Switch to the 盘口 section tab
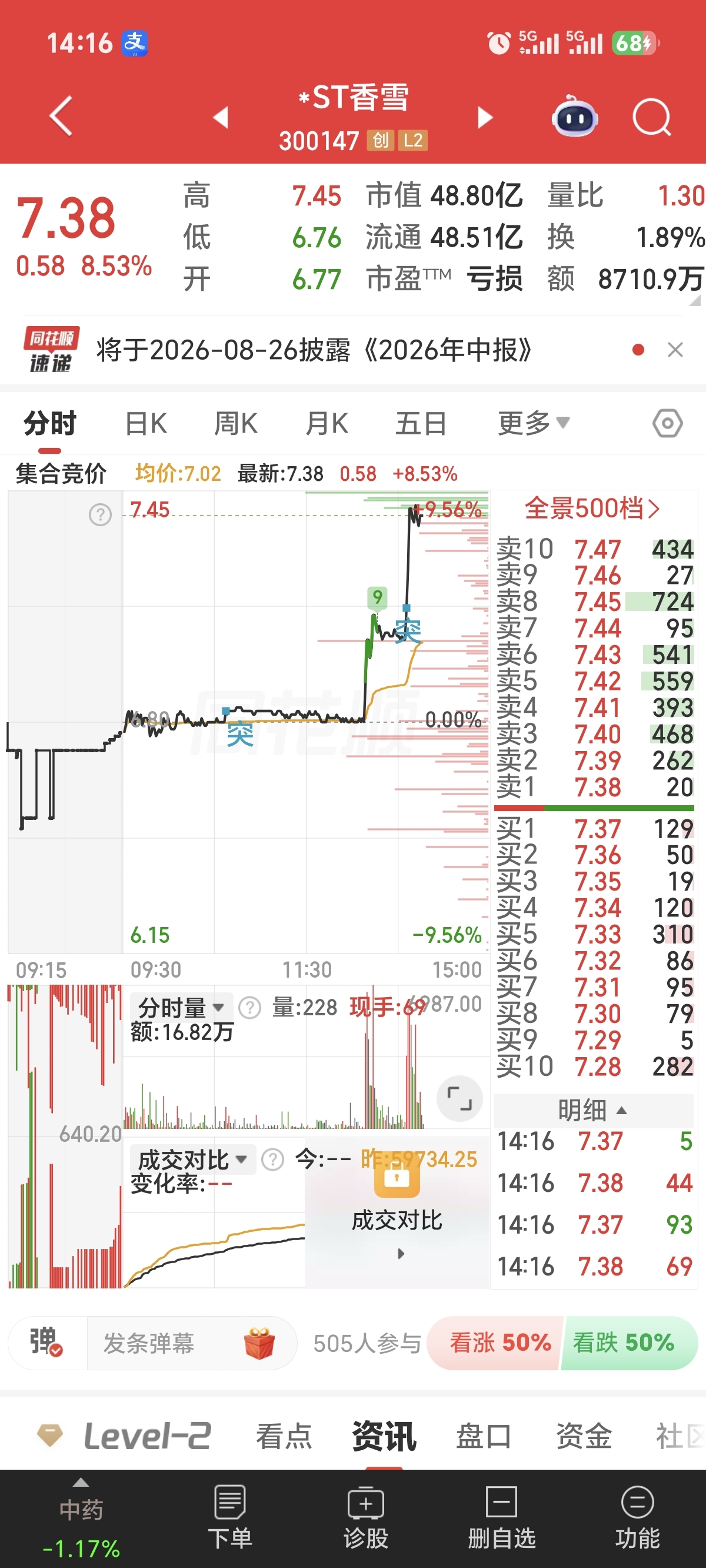 tap(483, 1437)
